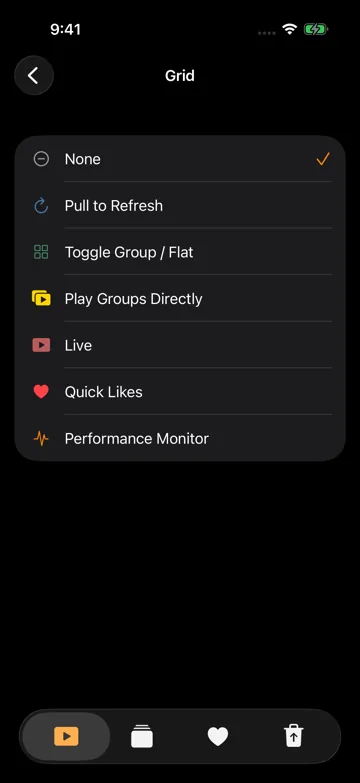
Task: Select the None option
Action: point(180,159)
